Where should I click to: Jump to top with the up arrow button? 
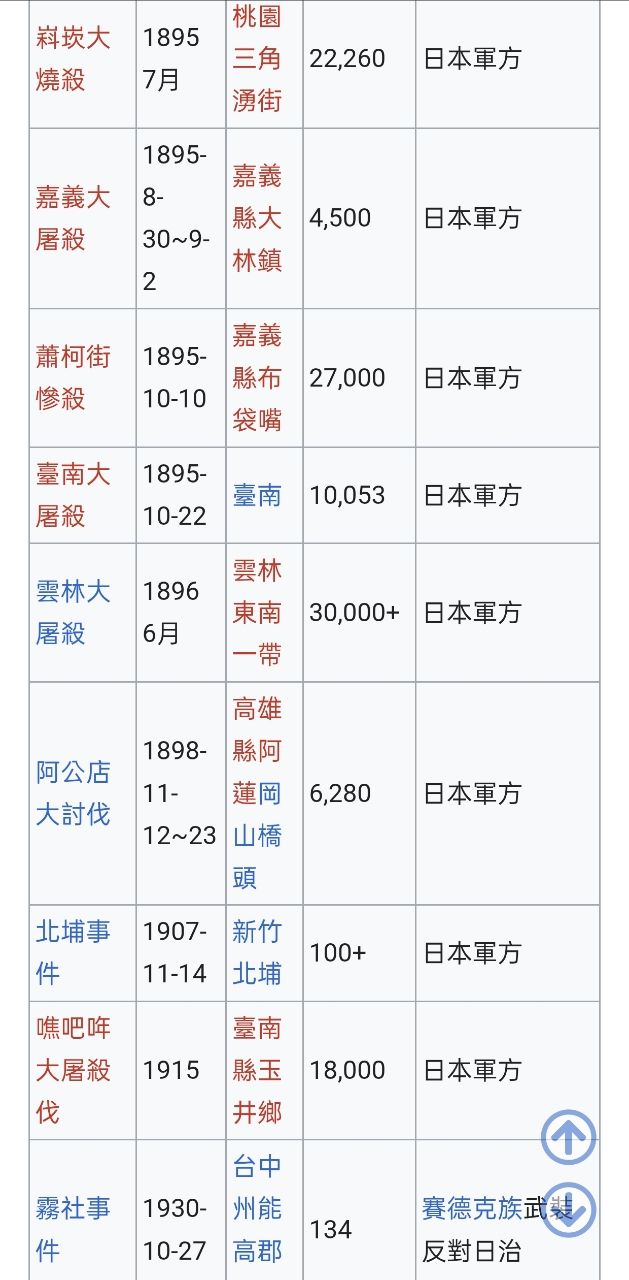click(x=569, y=1136)
